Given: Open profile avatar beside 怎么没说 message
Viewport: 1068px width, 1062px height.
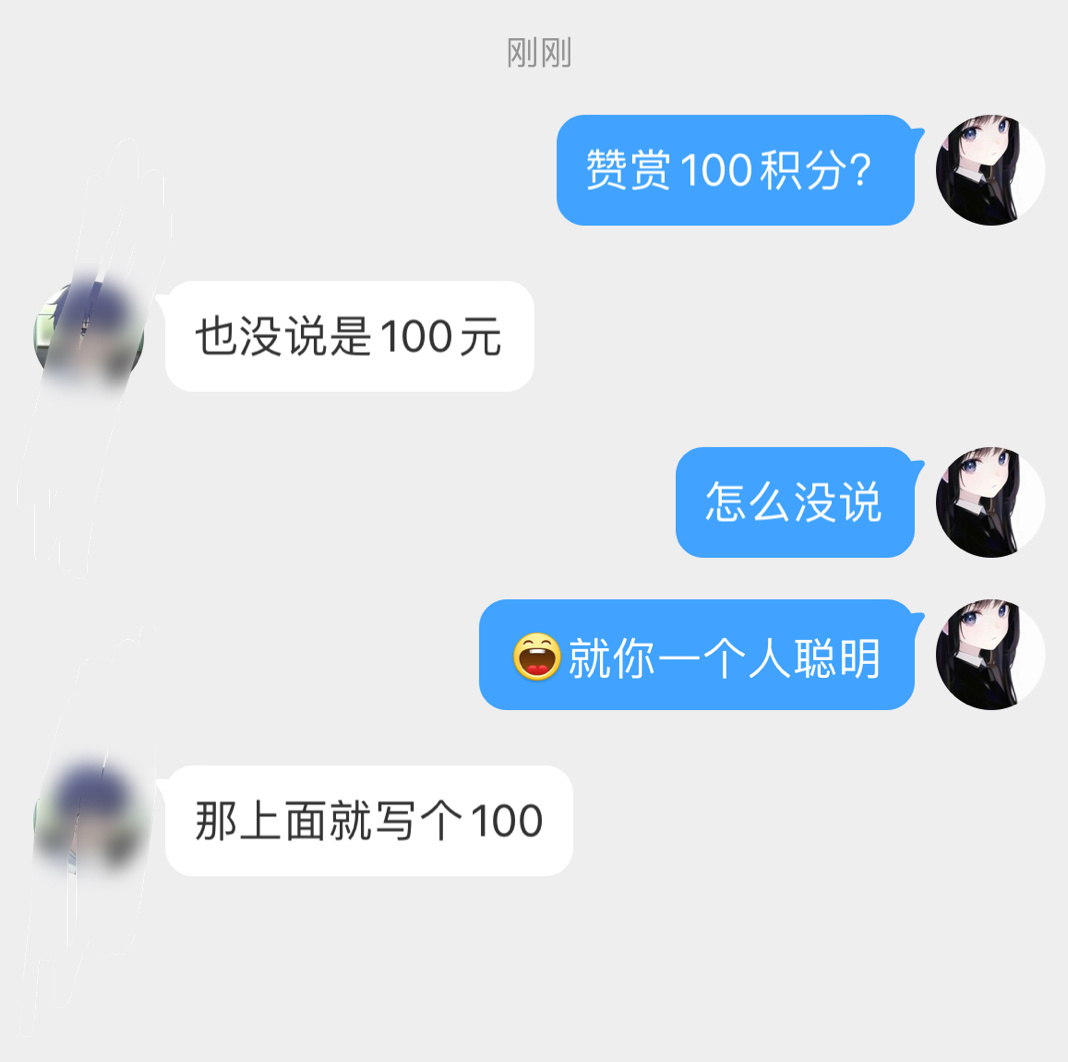Looking at the screenshot, I should tap(990, 502).
